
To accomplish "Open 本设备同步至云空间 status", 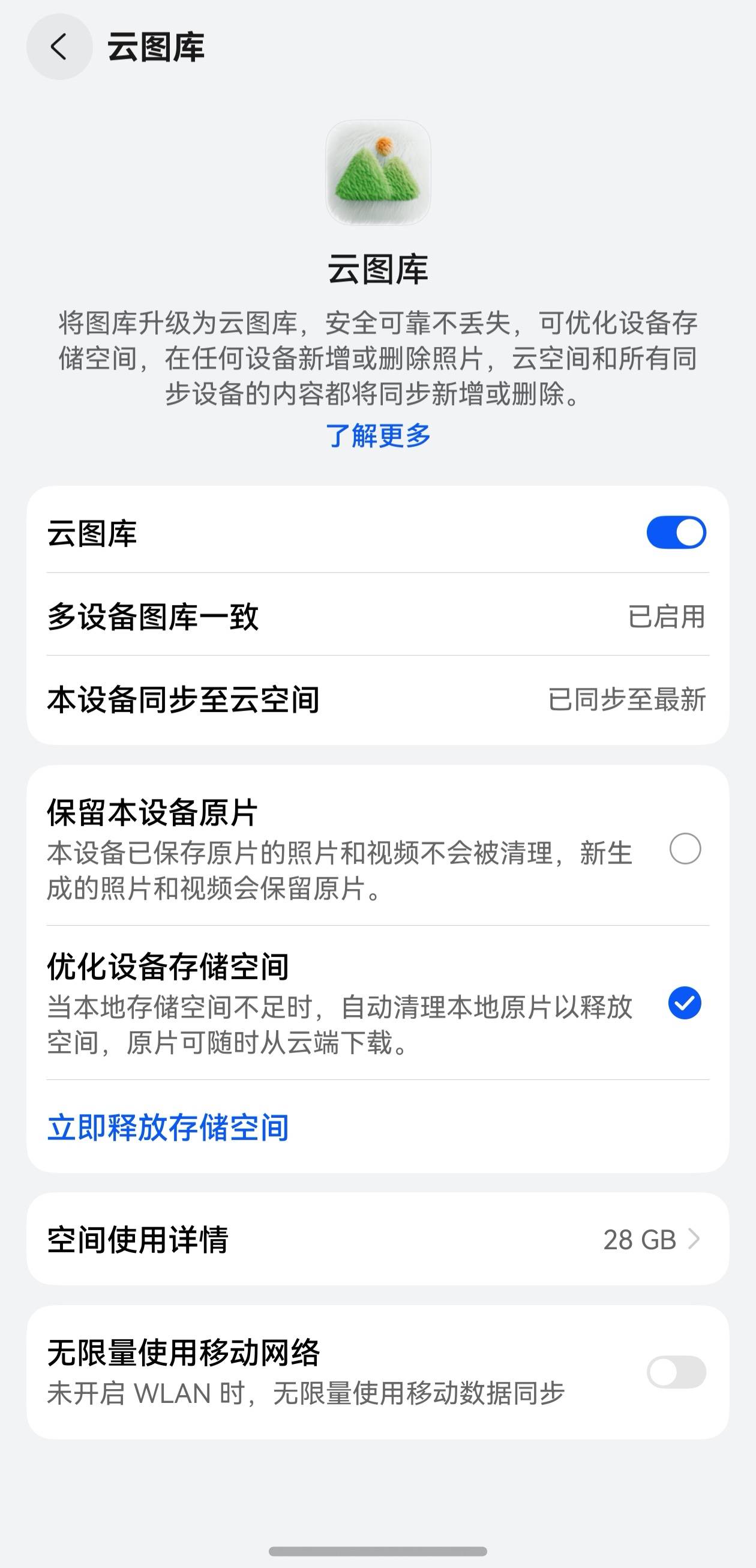I will tap(377, 699).
